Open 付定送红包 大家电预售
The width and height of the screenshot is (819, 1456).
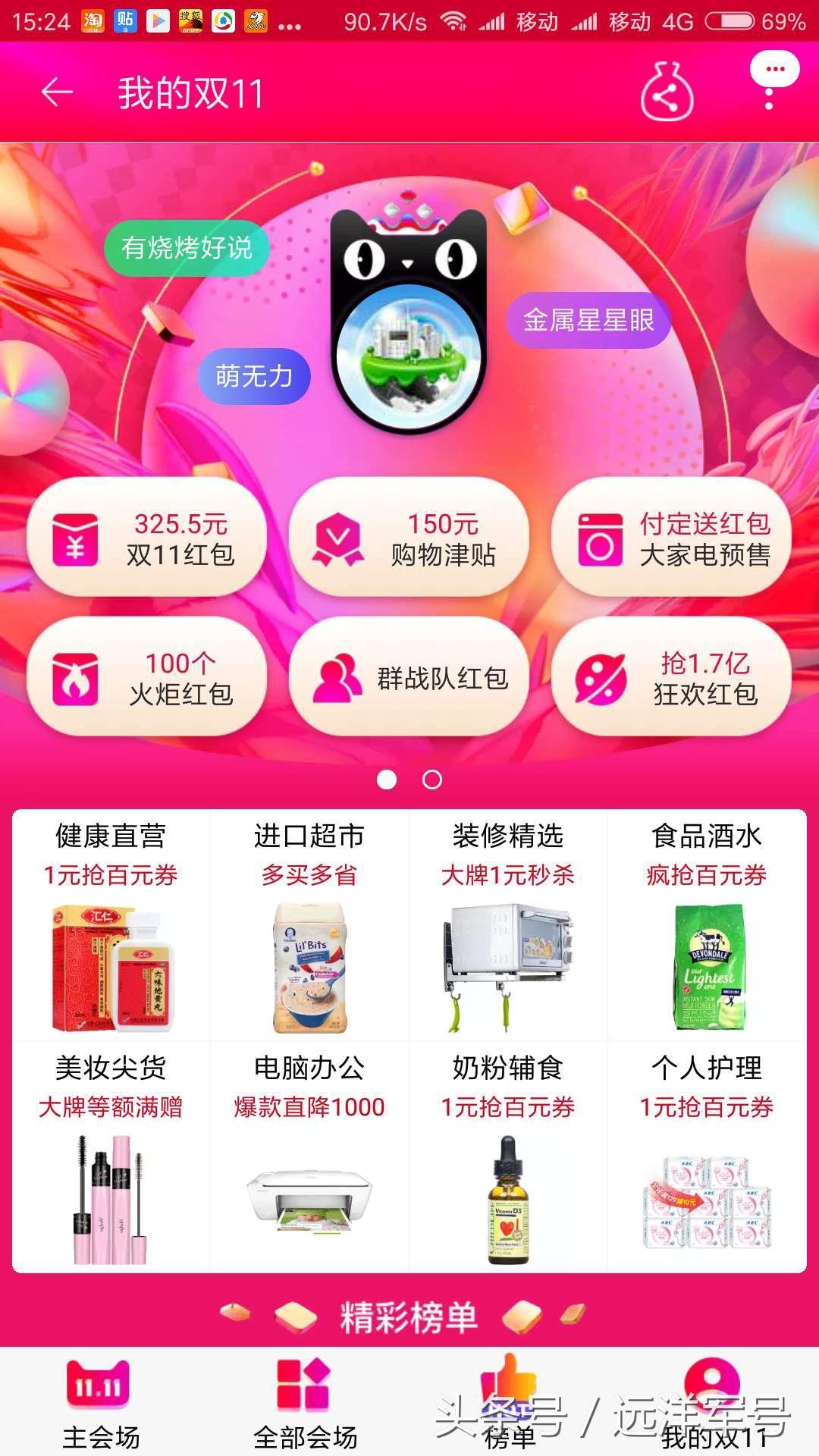(671, 538)
